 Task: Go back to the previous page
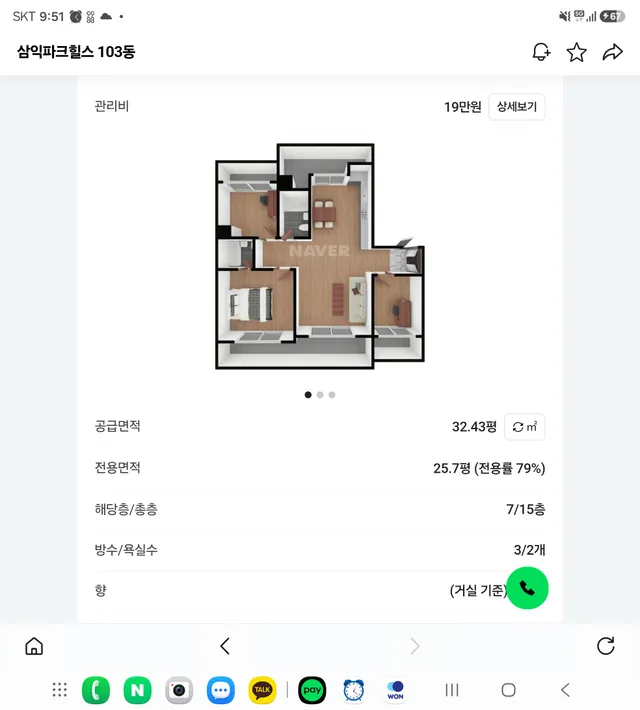[x=225, y=646]
